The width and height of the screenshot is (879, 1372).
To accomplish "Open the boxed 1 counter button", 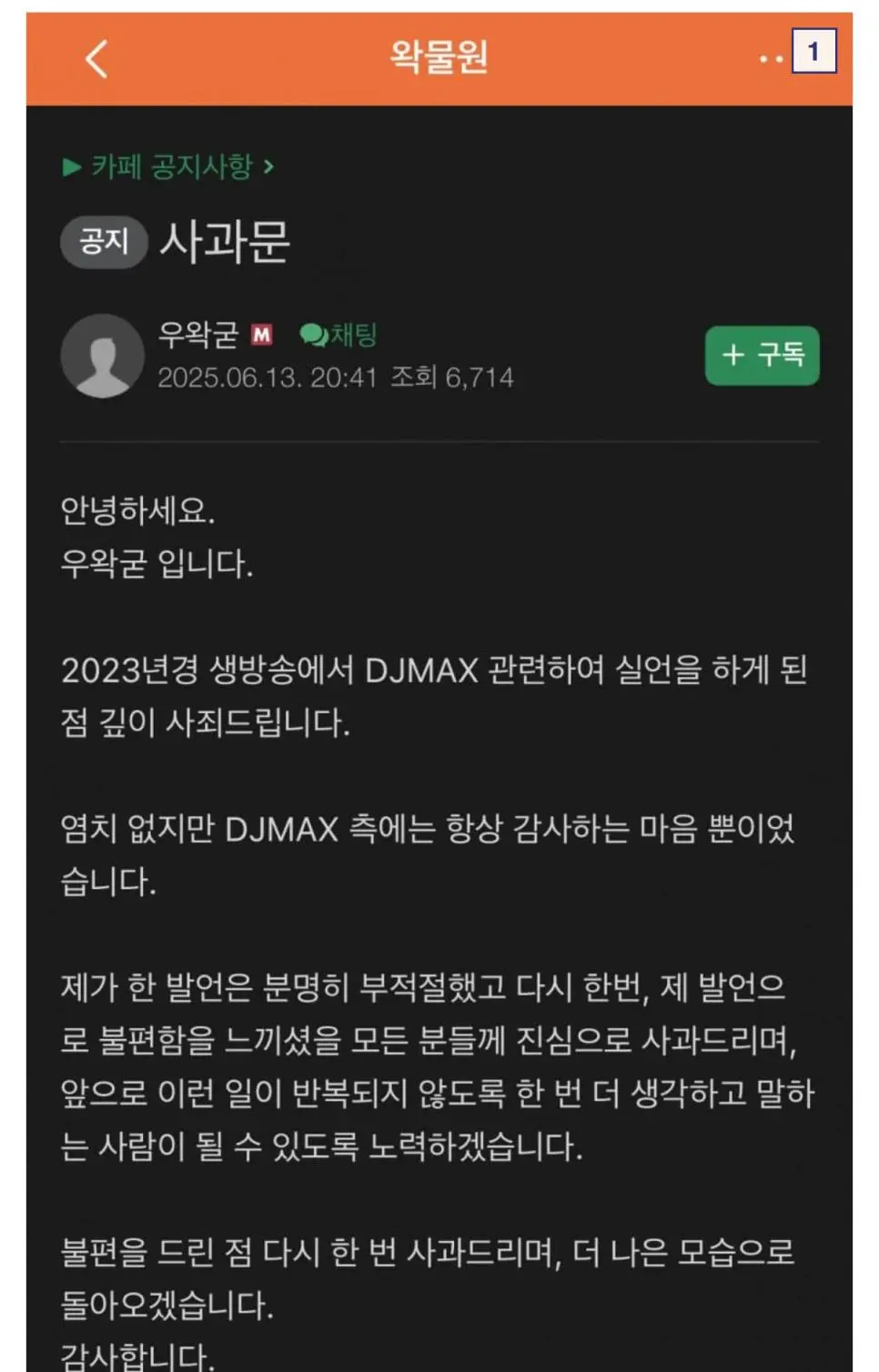I will point(813,51).
